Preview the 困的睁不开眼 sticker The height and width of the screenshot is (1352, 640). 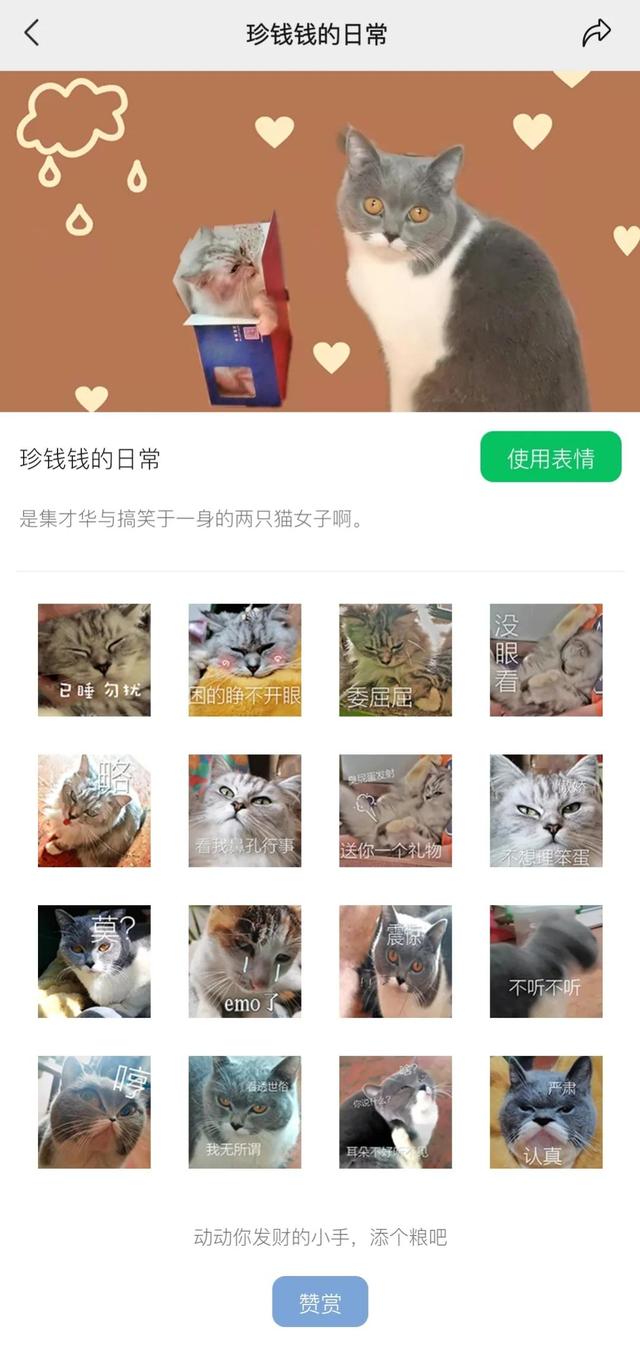pos(245,660)
